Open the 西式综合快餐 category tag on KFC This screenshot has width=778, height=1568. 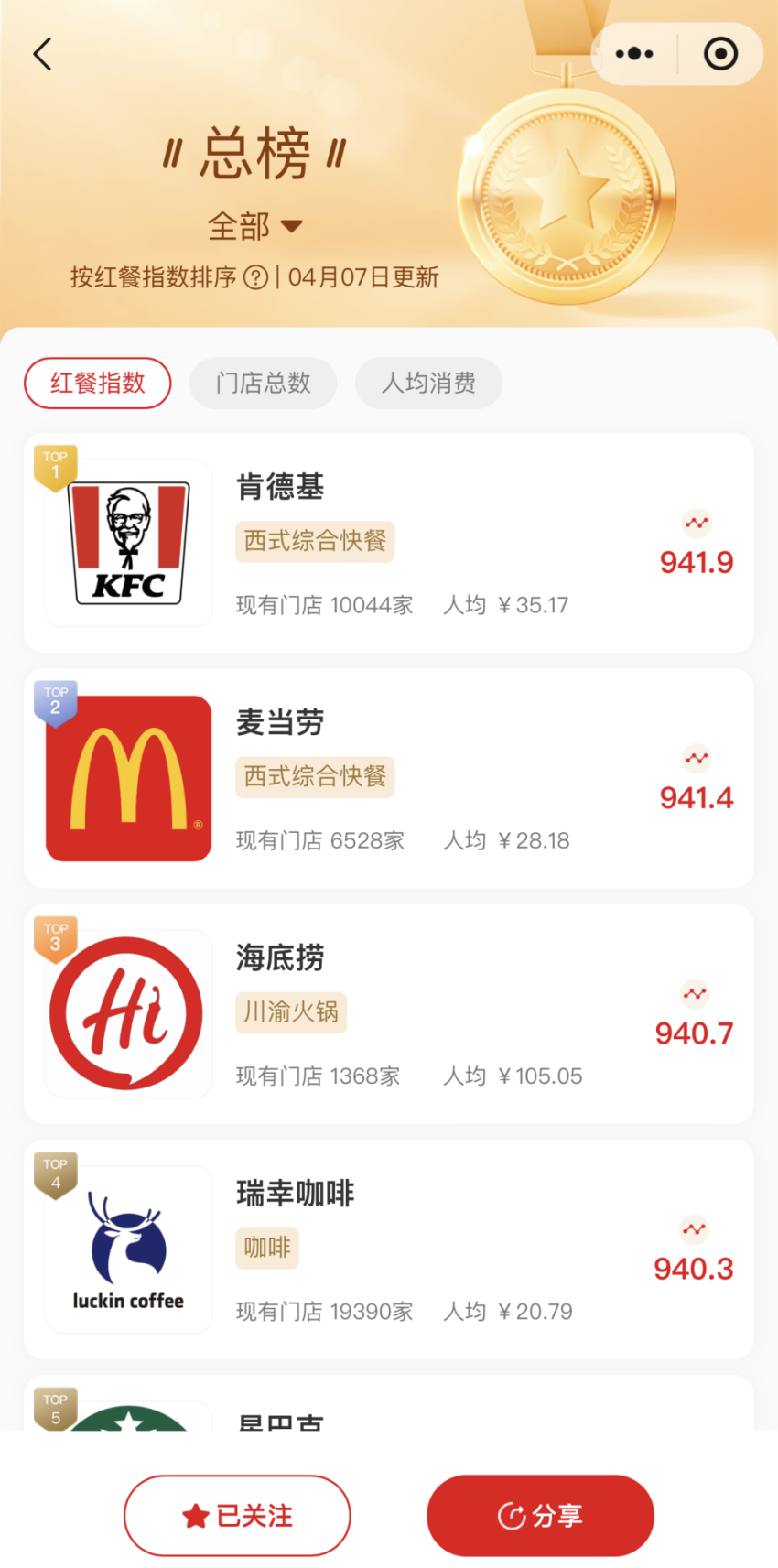315,541
